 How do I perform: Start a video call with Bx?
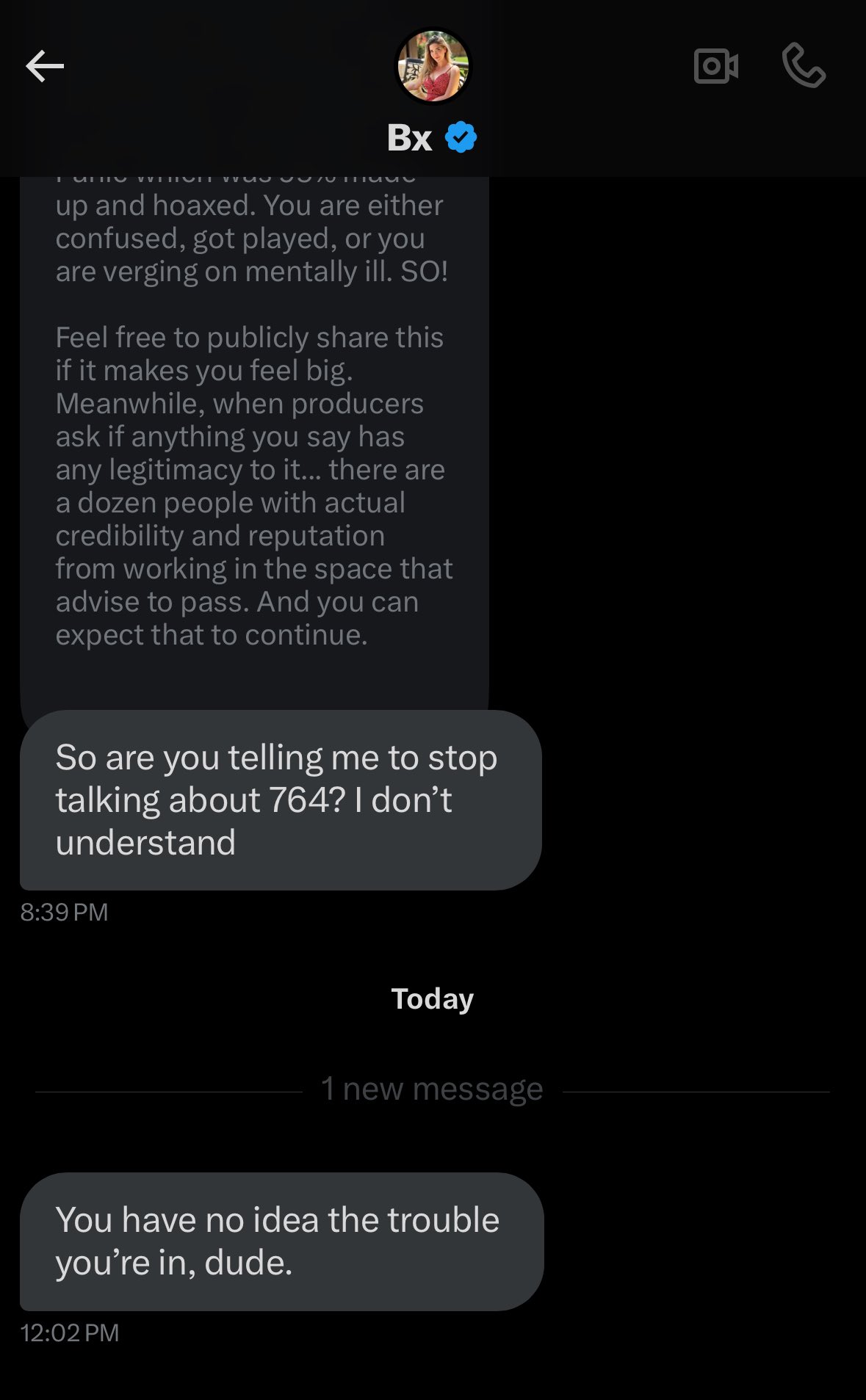[715, 66]
